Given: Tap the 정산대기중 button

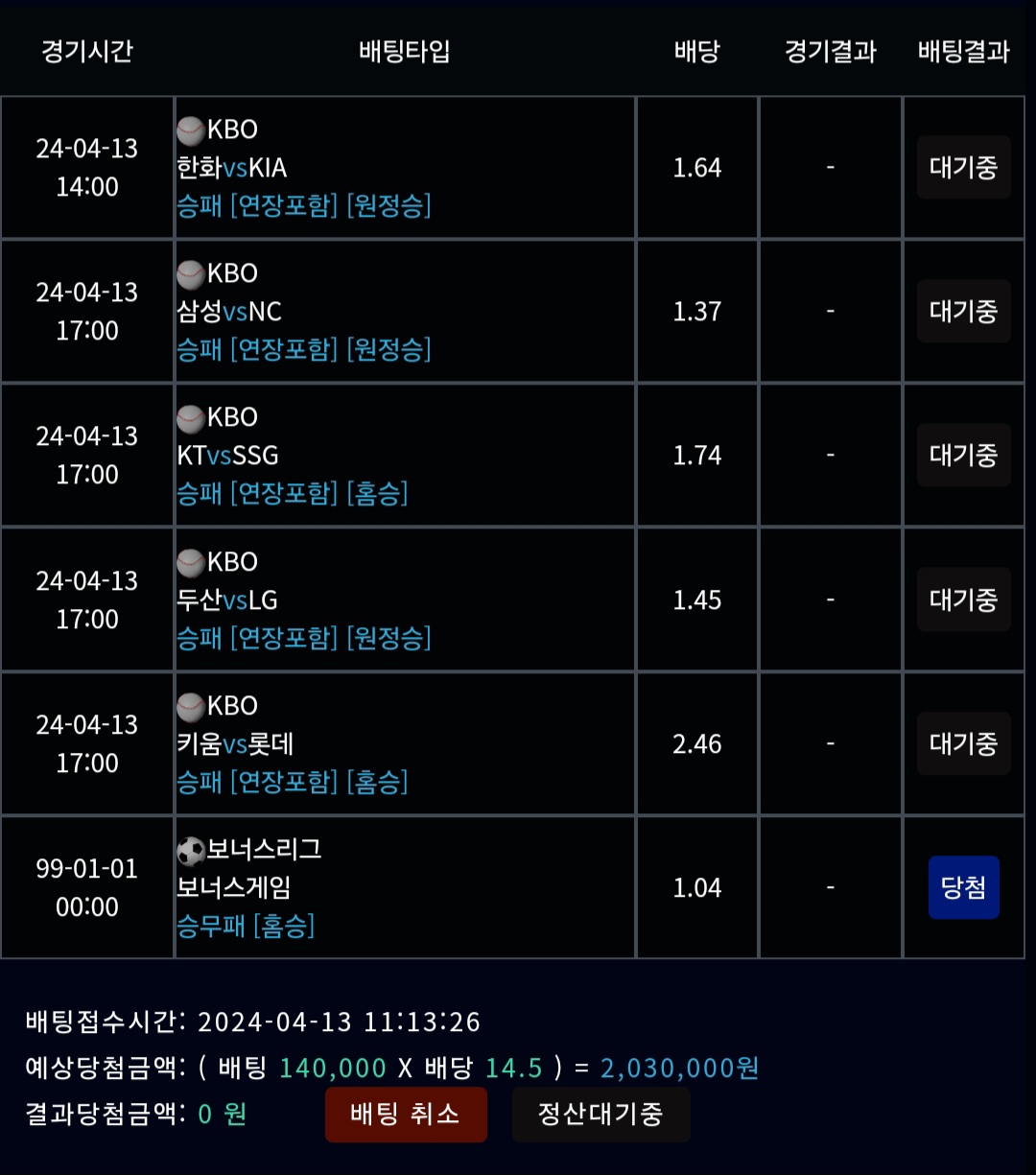Looking at the screenshot, I should pyautogui.click(x=600, y=1115).
